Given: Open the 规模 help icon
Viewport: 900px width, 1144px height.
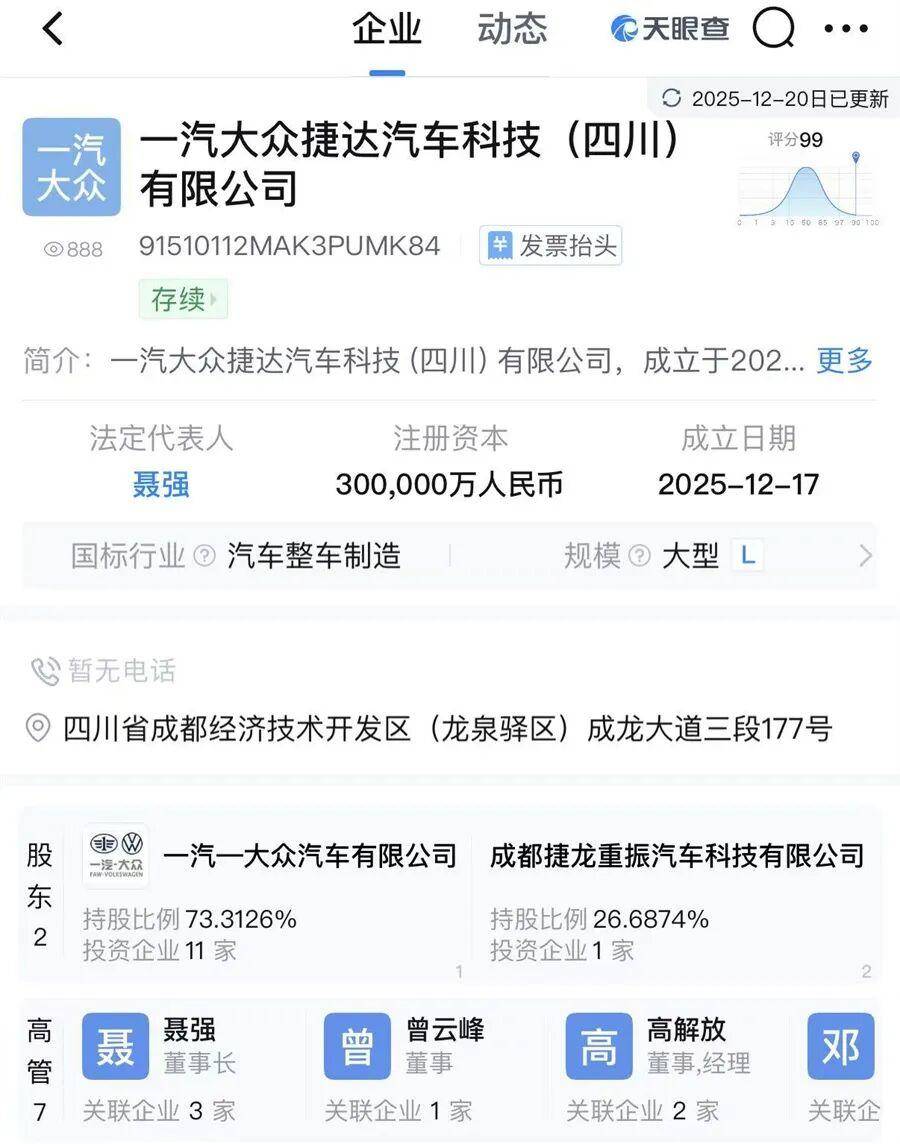Looking at the screenshot, I should coord(640,556).
